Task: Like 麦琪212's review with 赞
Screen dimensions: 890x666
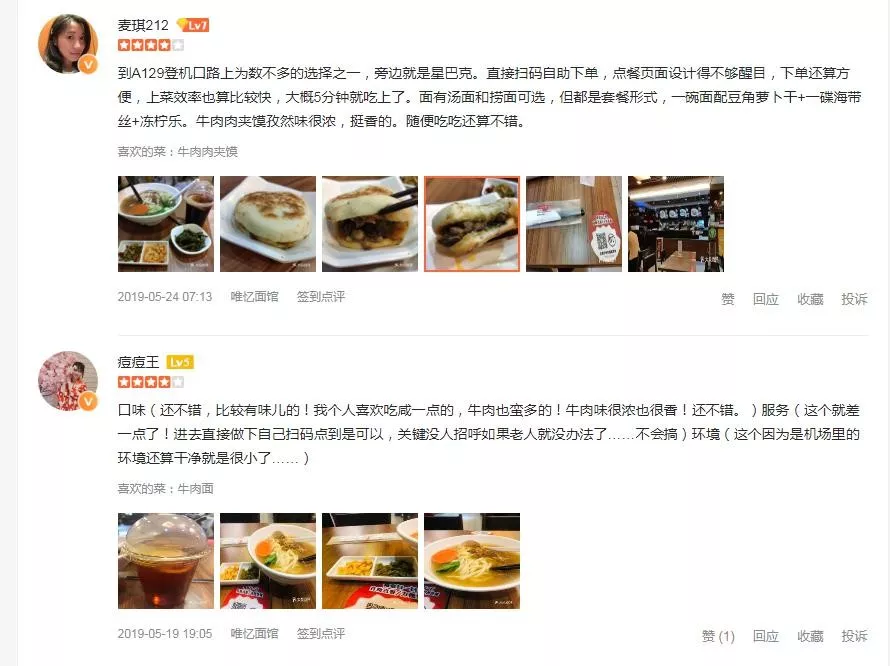Action: (x=728, y=299)
